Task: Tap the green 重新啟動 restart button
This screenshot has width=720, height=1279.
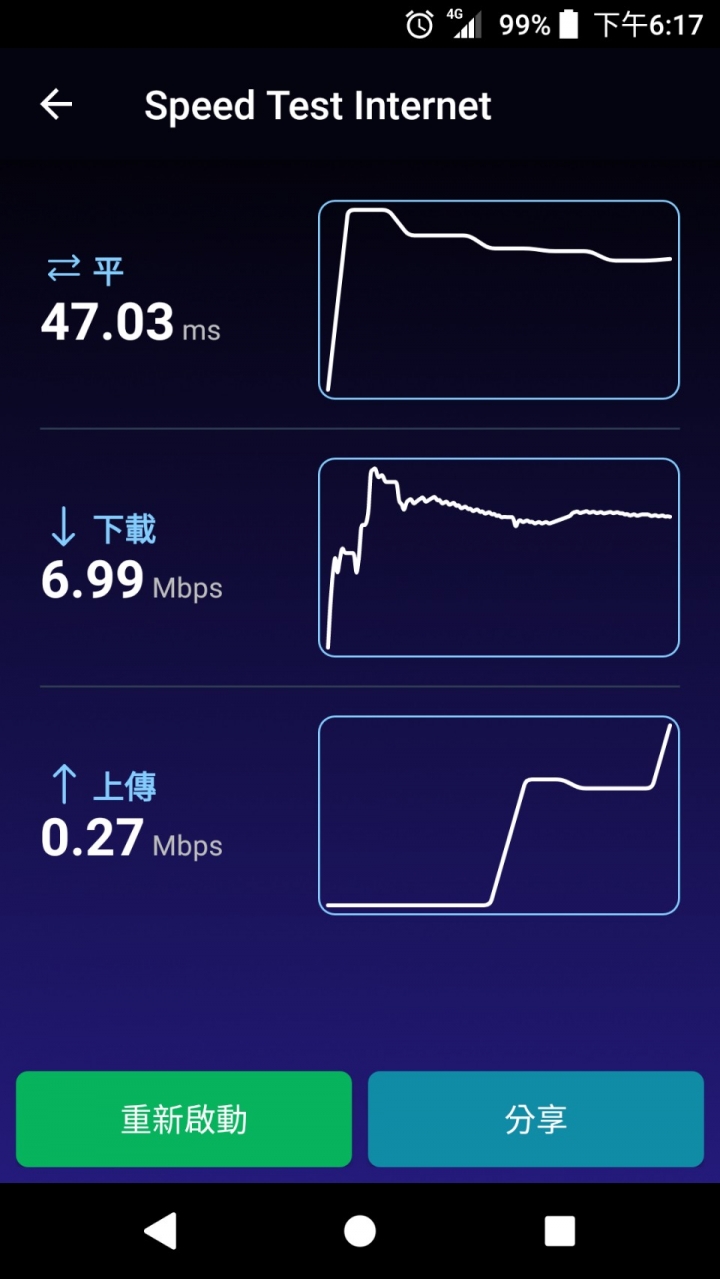Action: [x=184, y=1119]
